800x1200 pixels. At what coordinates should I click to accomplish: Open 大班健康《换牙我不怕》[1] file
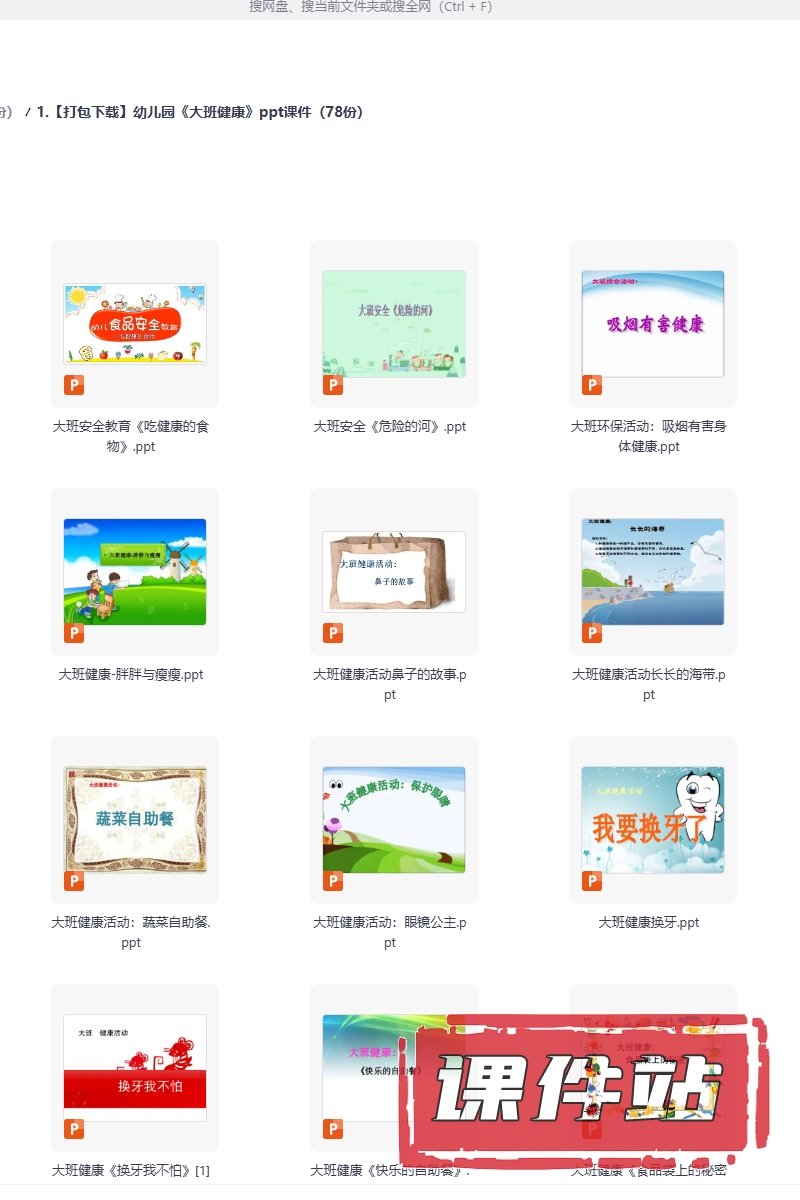tap(135, 1067)
